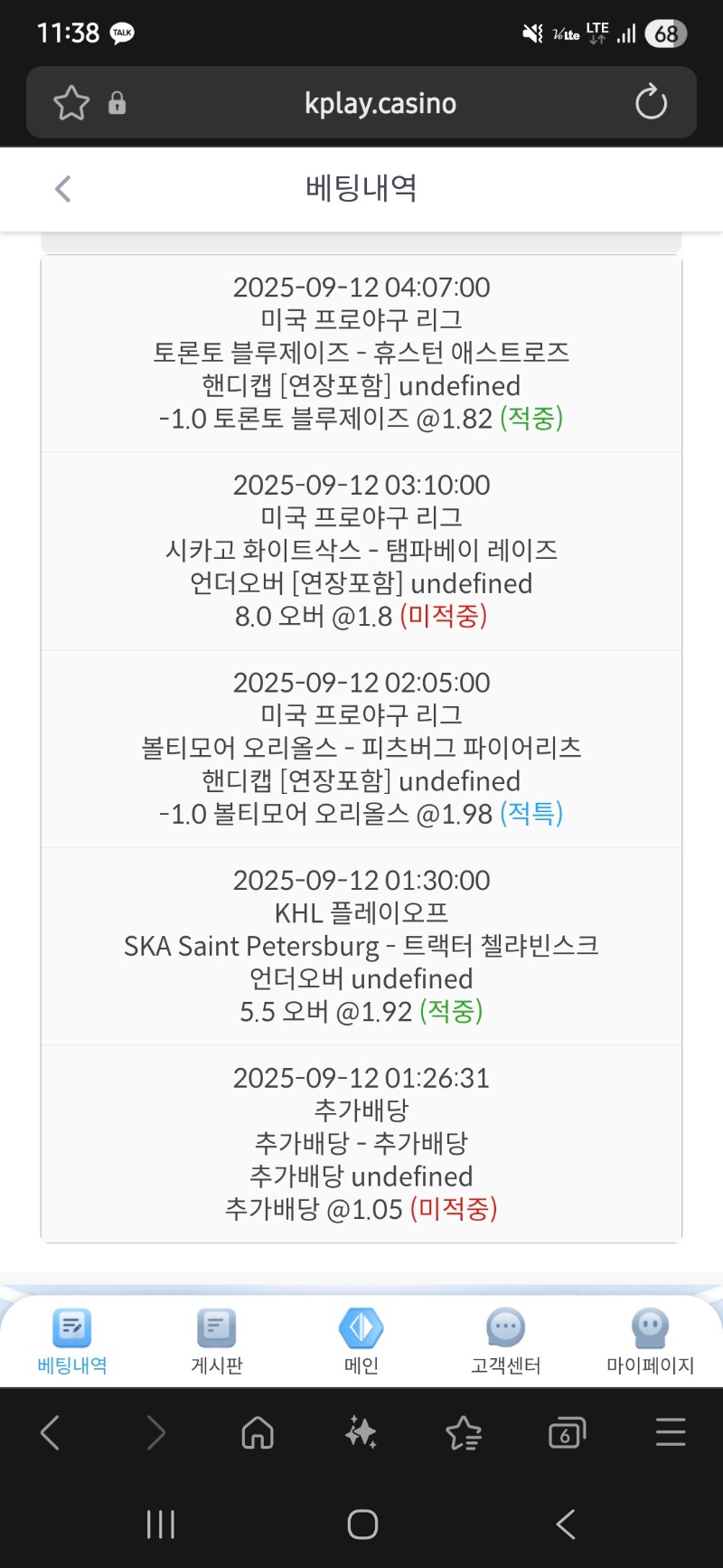
Task: View the six open browser tabs
Action: click(x=567, y=1432)
